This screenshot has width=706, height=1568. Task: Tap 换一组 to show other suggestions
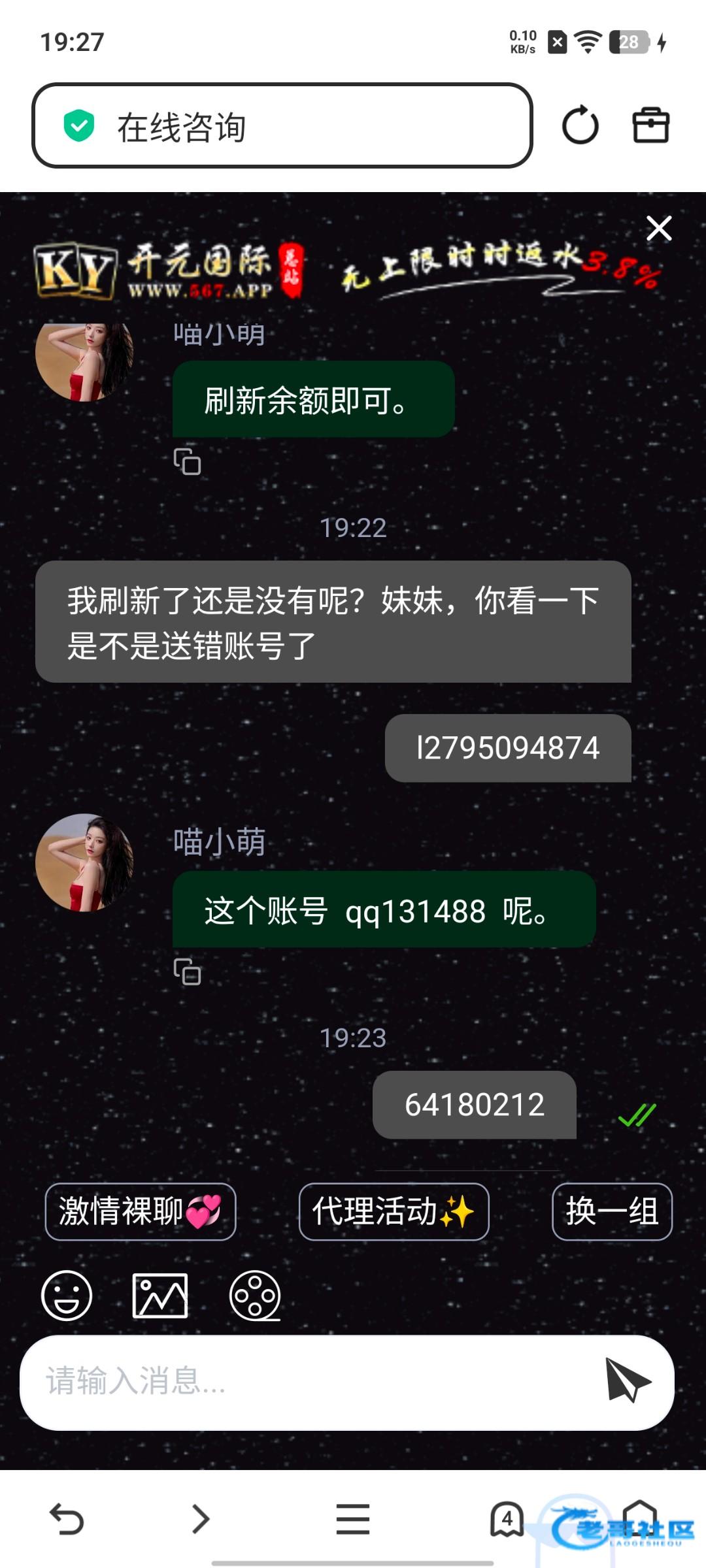[612, 1211]
